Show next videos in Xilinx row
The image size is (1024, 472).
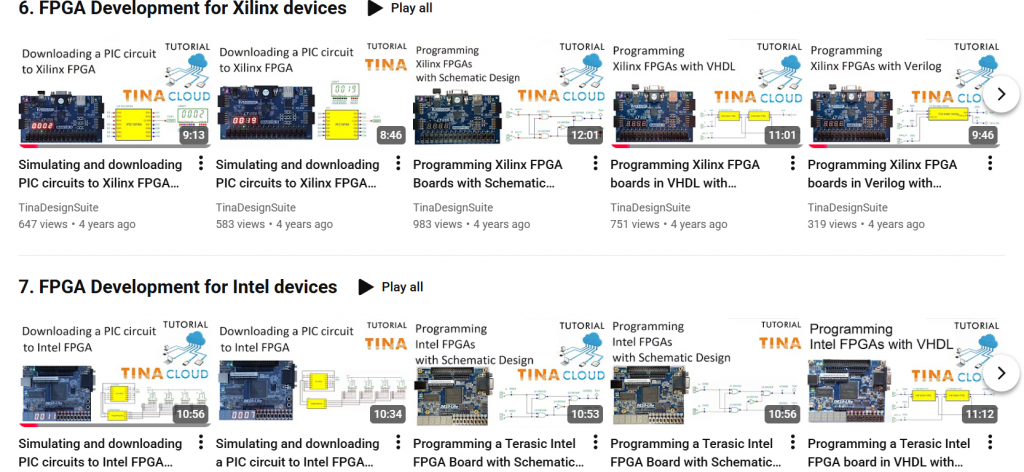(1001, 94)
